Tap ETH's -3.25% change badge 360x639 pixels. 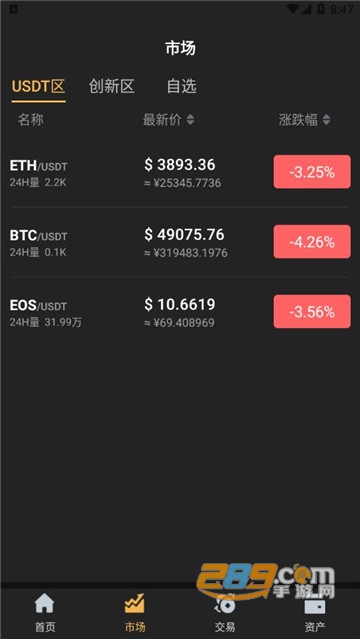point(312,172)
